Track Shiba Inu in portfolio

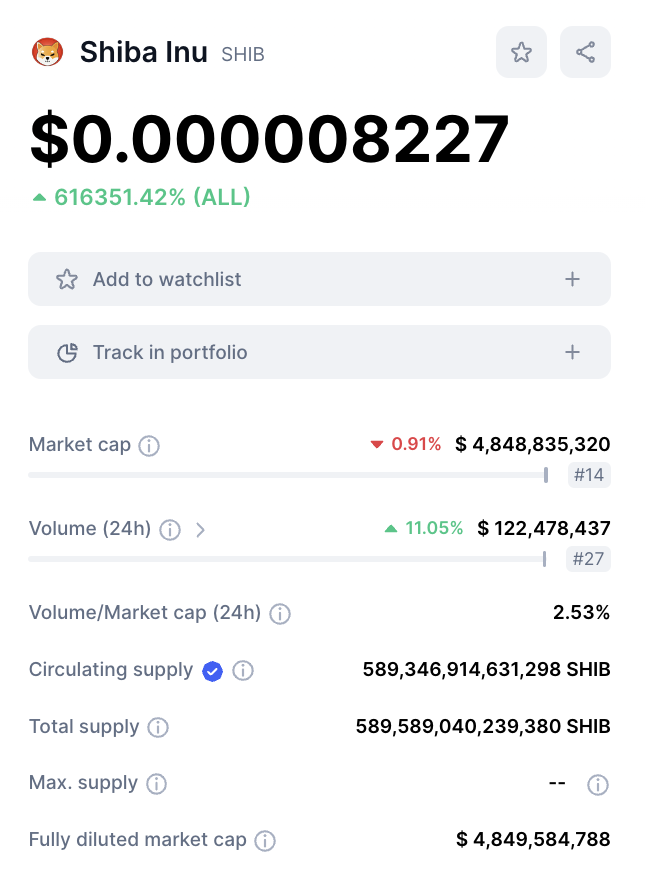pyautogui.click(x=319, y=352)
